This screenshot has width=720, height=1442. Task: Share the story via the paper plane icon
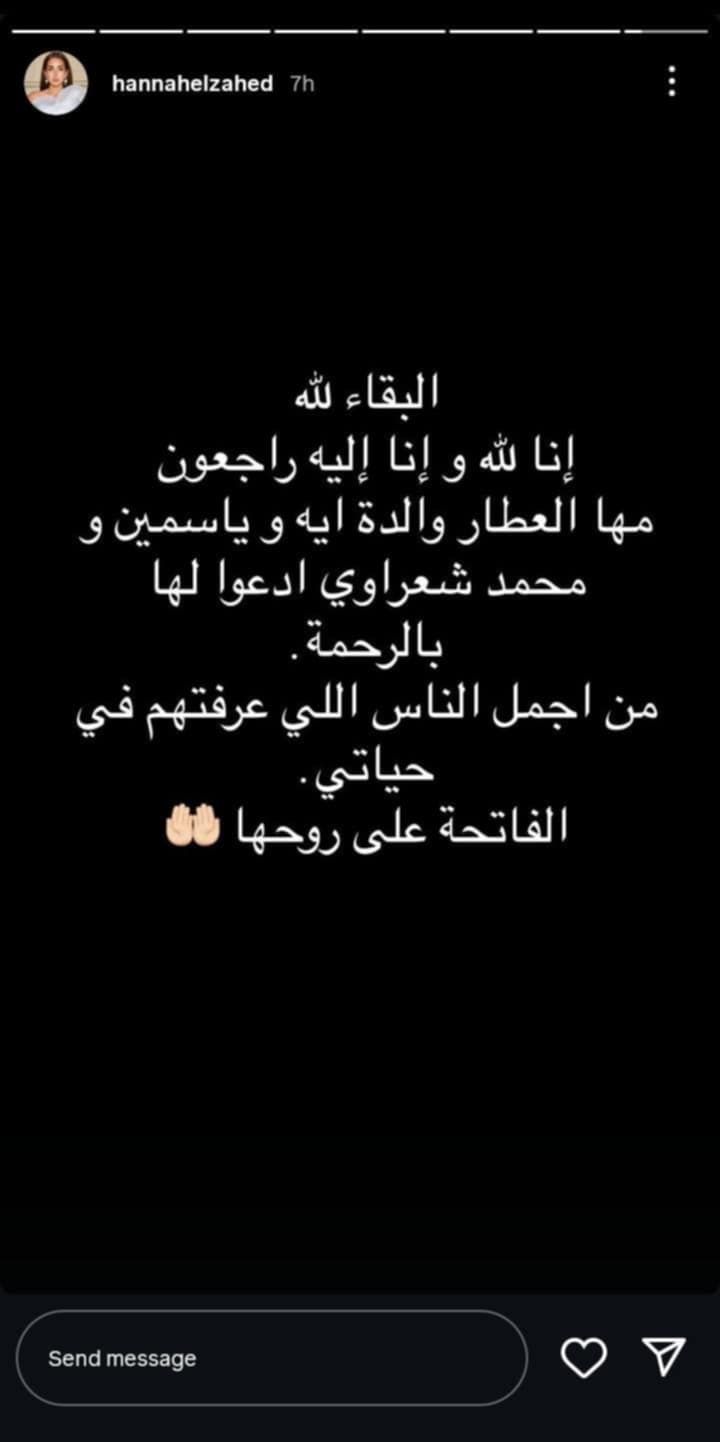[x=662, y=1359]
